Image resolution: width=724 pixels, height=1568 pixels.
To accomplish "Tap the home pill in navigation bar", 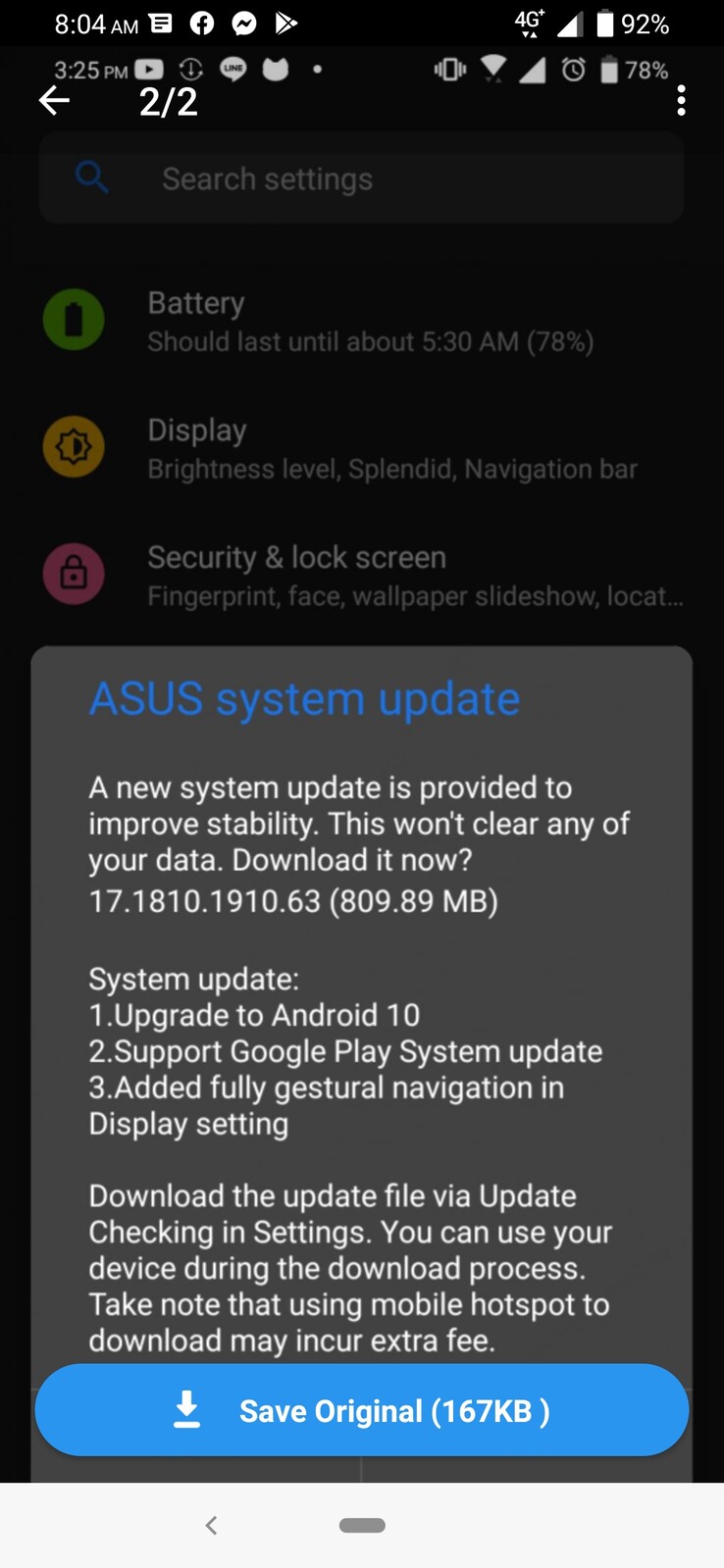I will (362, 1525).
